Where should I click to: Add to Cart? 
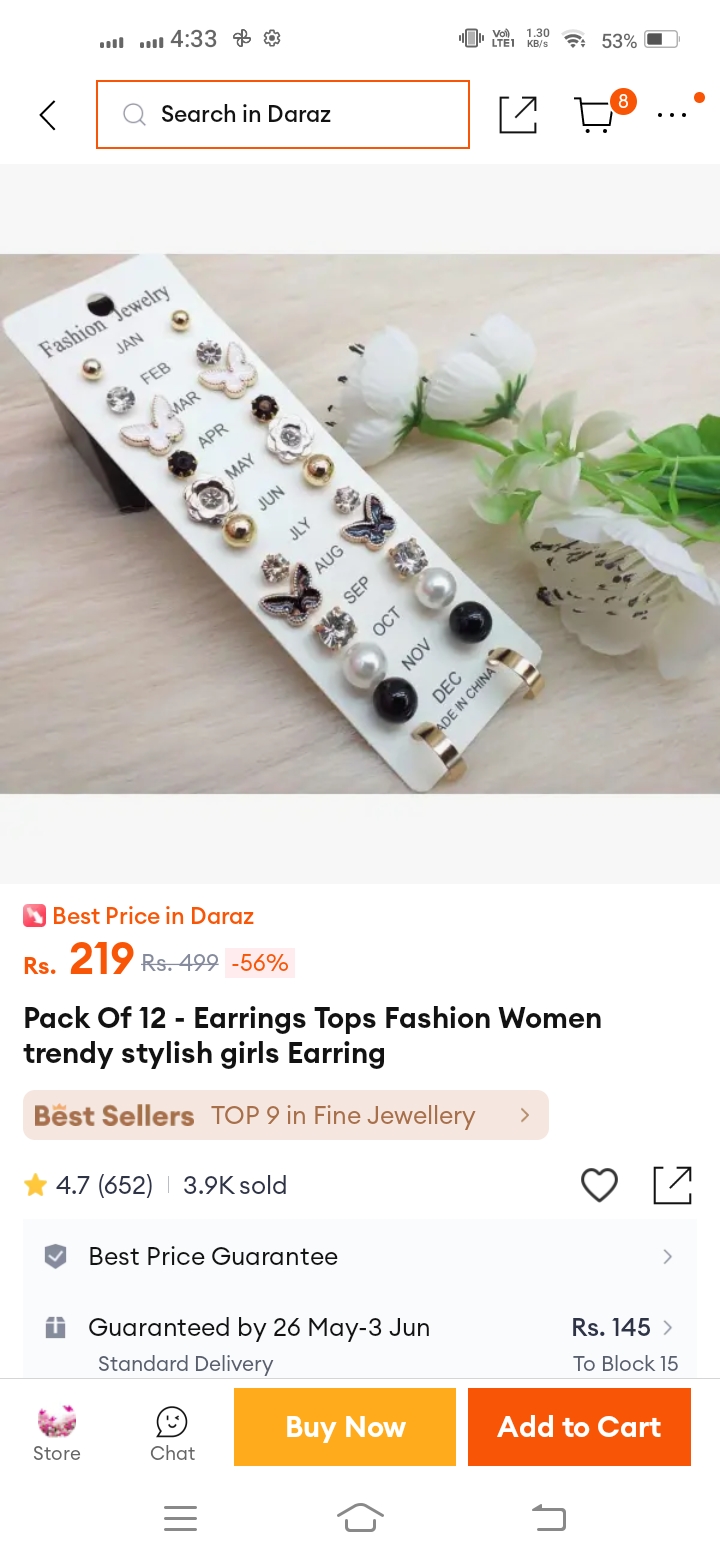[579, 1427]
